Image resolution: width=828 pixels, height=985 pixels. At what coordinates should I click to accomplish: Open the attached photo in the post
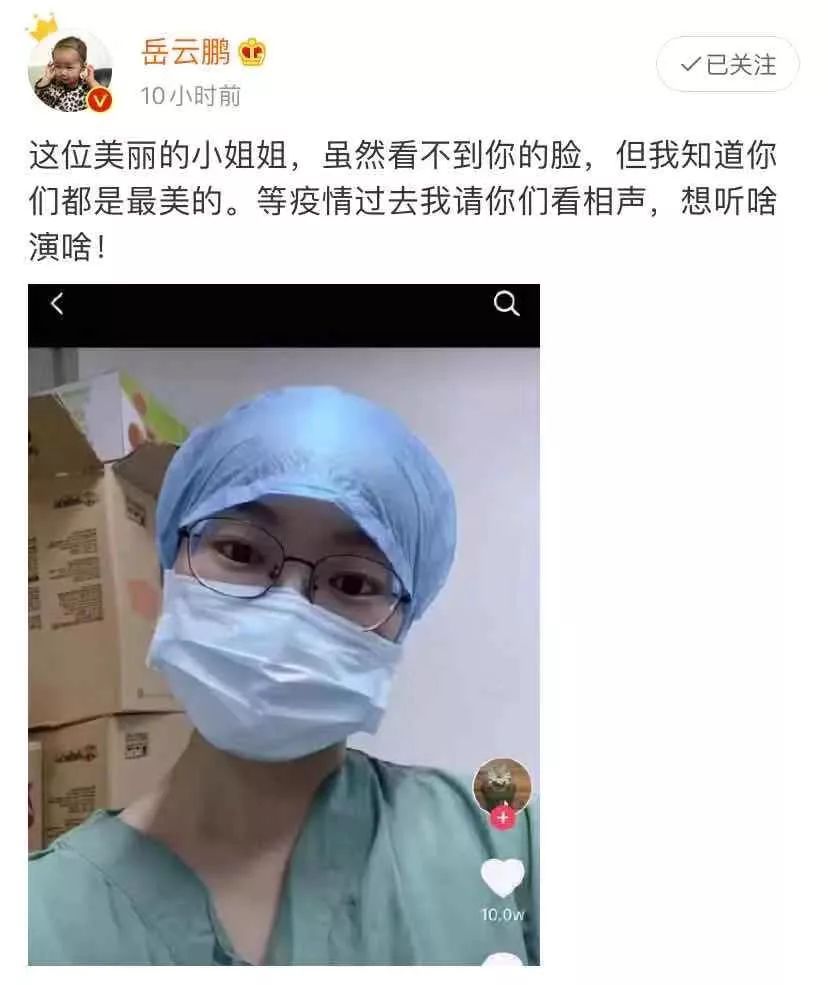[284, 624]
